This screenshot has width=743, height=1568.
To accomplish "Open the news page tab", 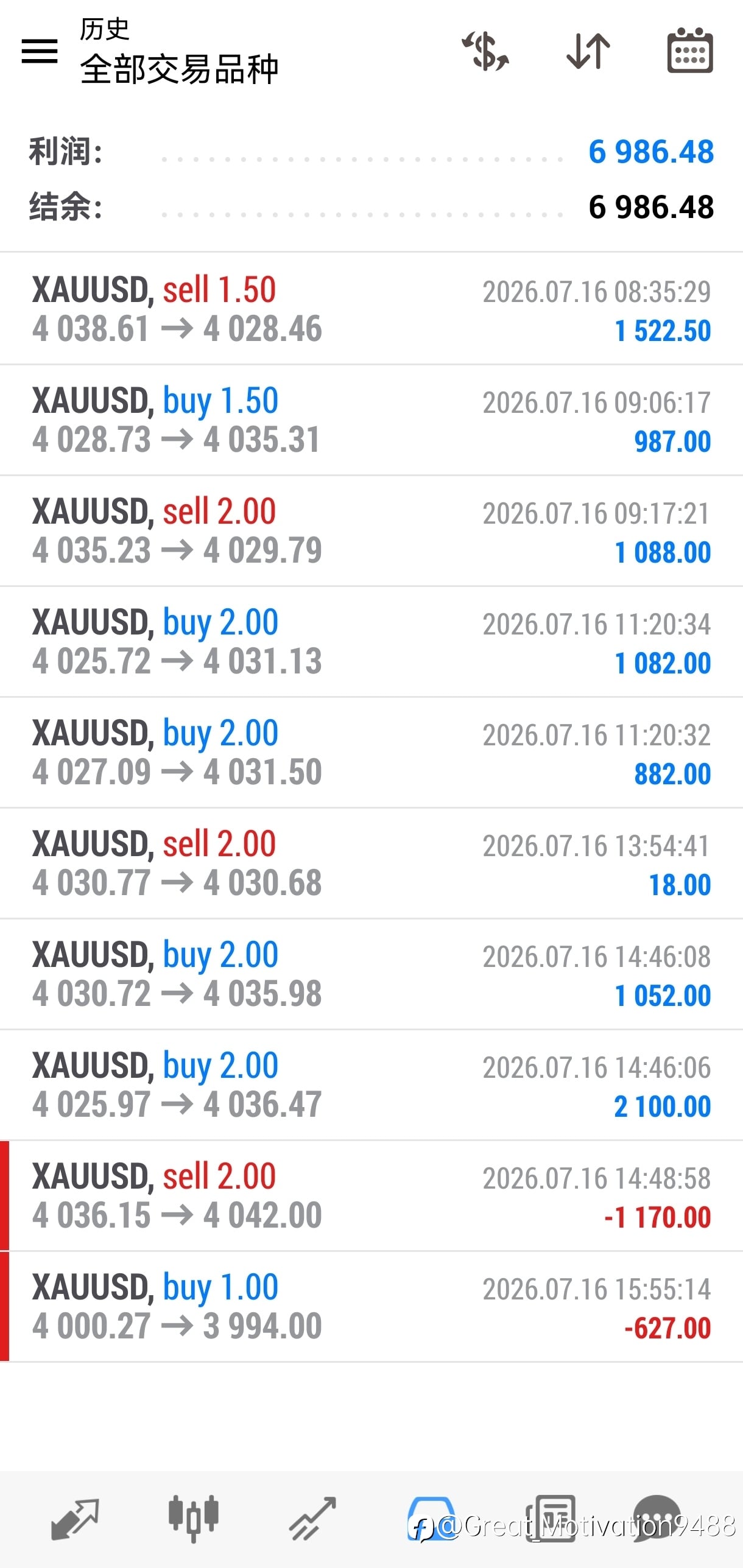I will (551, 1519).
